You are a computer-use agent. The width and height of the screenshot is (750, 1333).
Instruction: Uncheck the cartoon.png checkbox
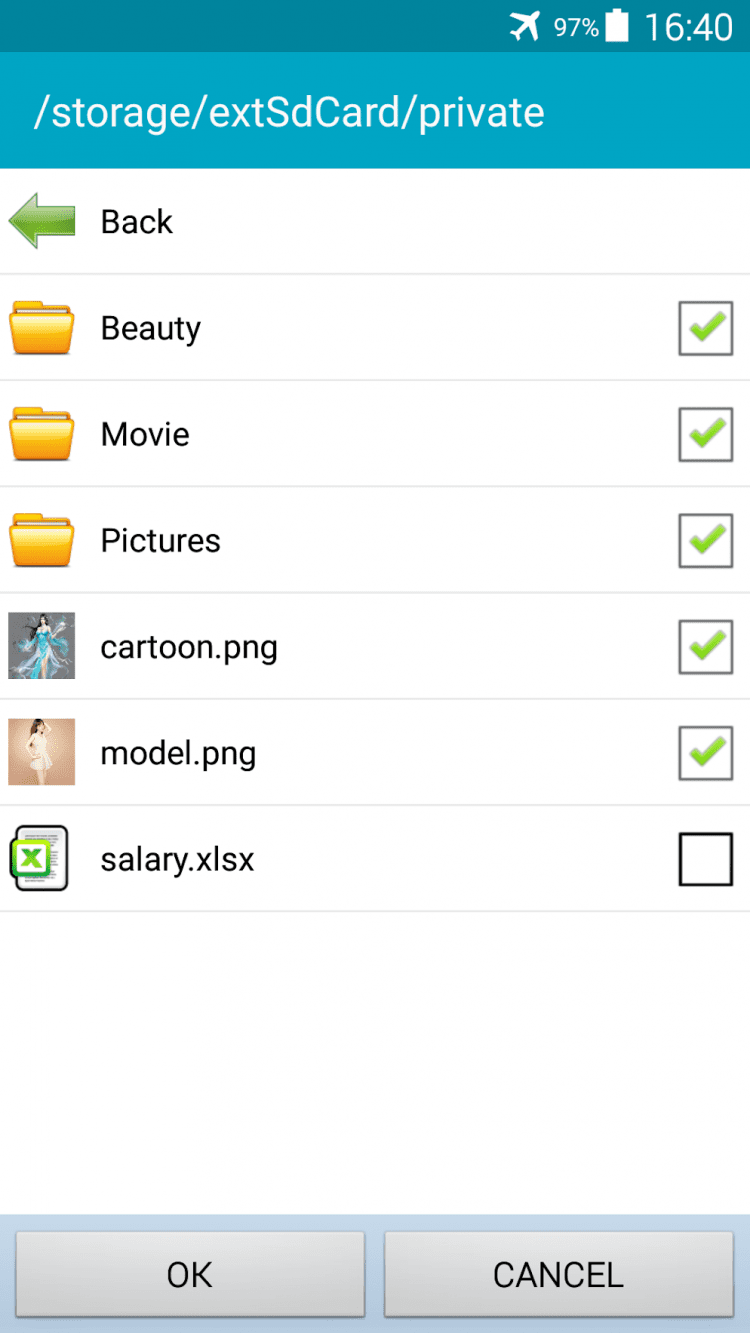point(706,647)
